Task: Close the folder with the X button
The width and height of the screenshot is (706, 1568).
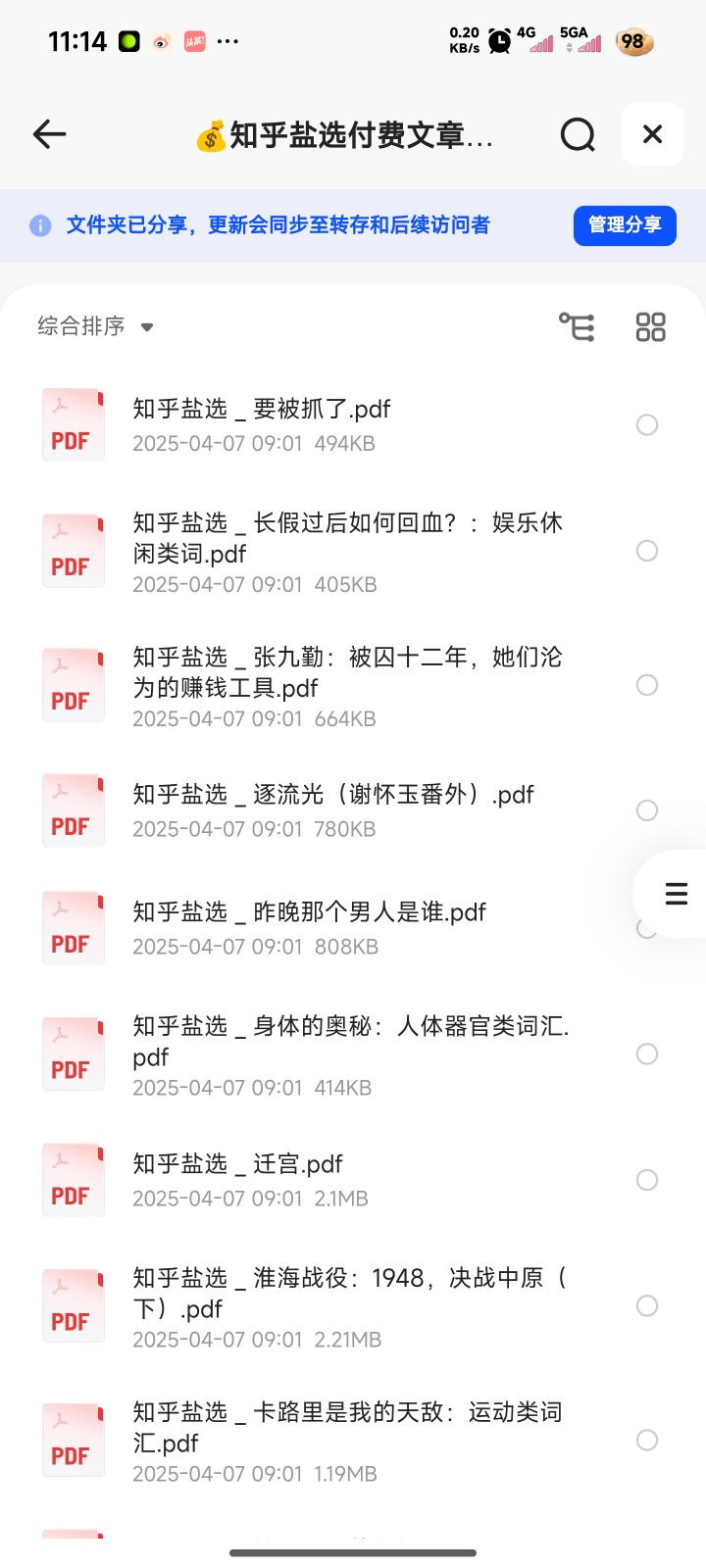Action: [652, 134]
